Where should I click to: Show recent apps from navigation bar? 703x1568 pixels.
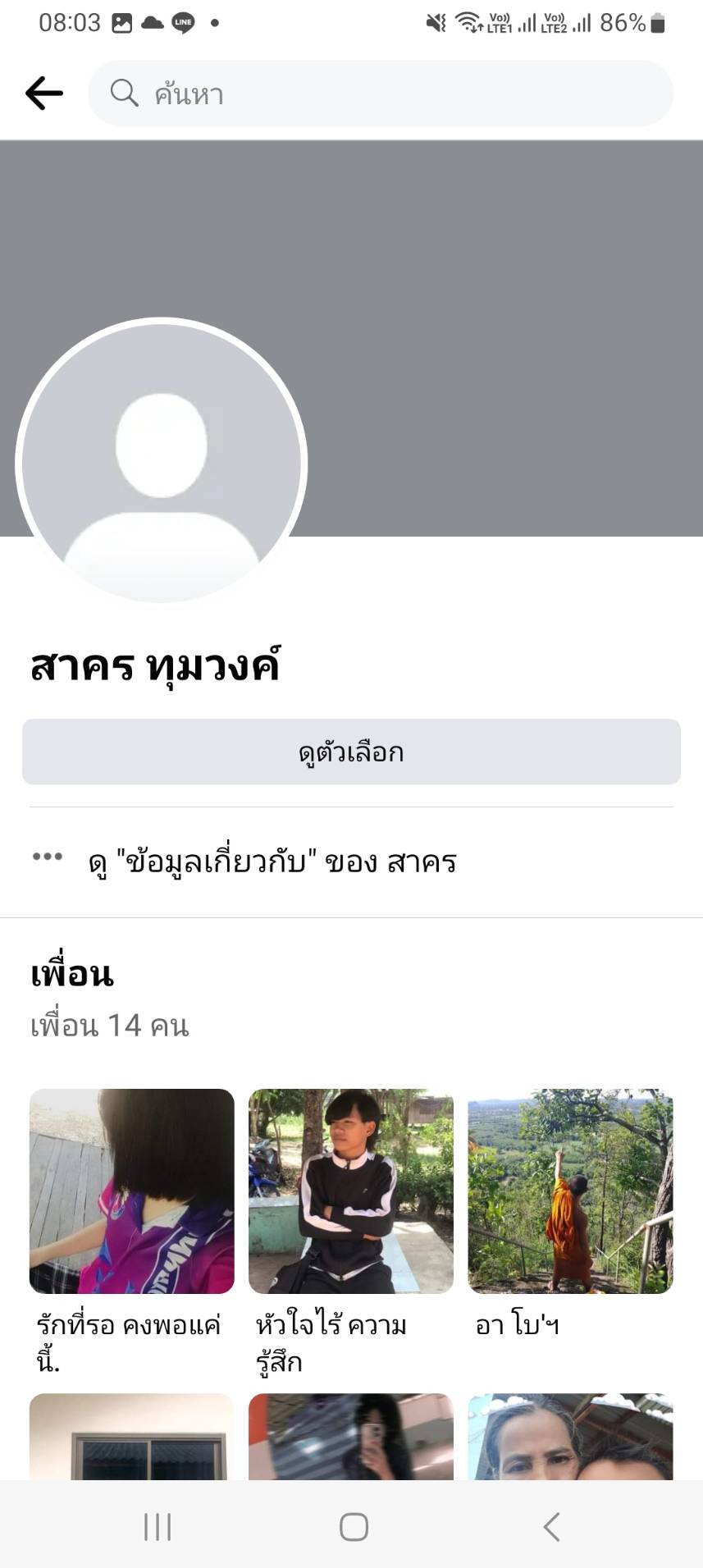(x=157, y=1527)
